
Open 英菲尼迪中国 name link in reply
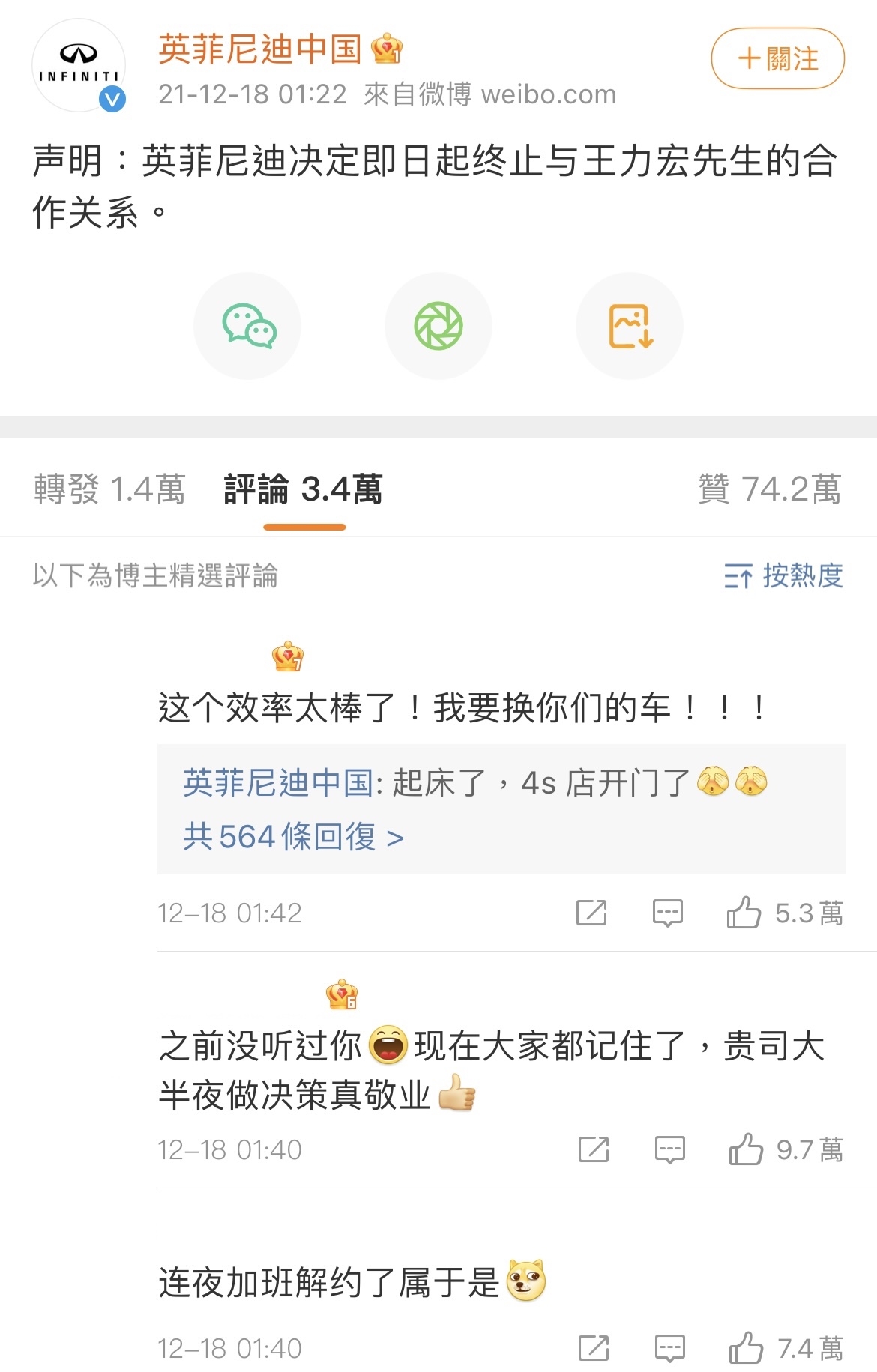278,783
